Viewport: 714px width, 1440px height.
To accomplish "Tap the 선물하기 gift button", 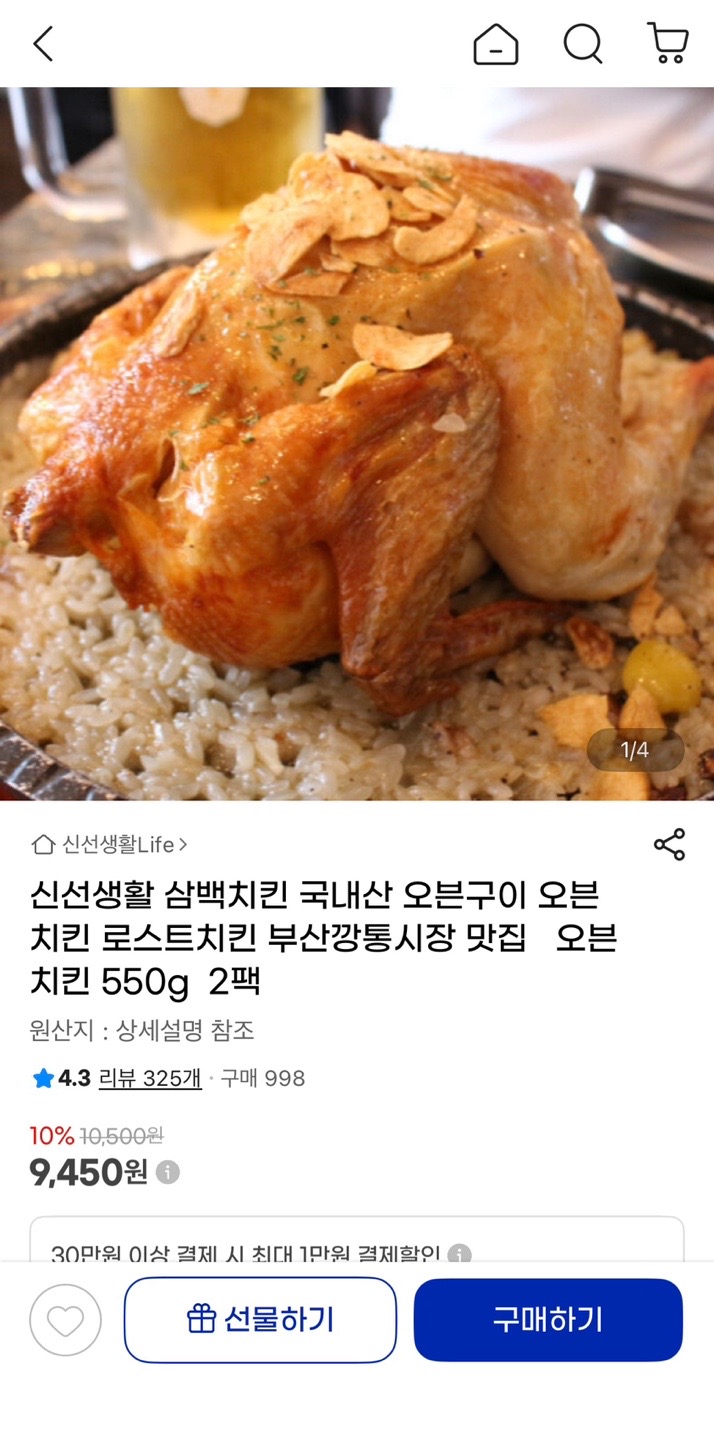I will [x=260, y=1320].
